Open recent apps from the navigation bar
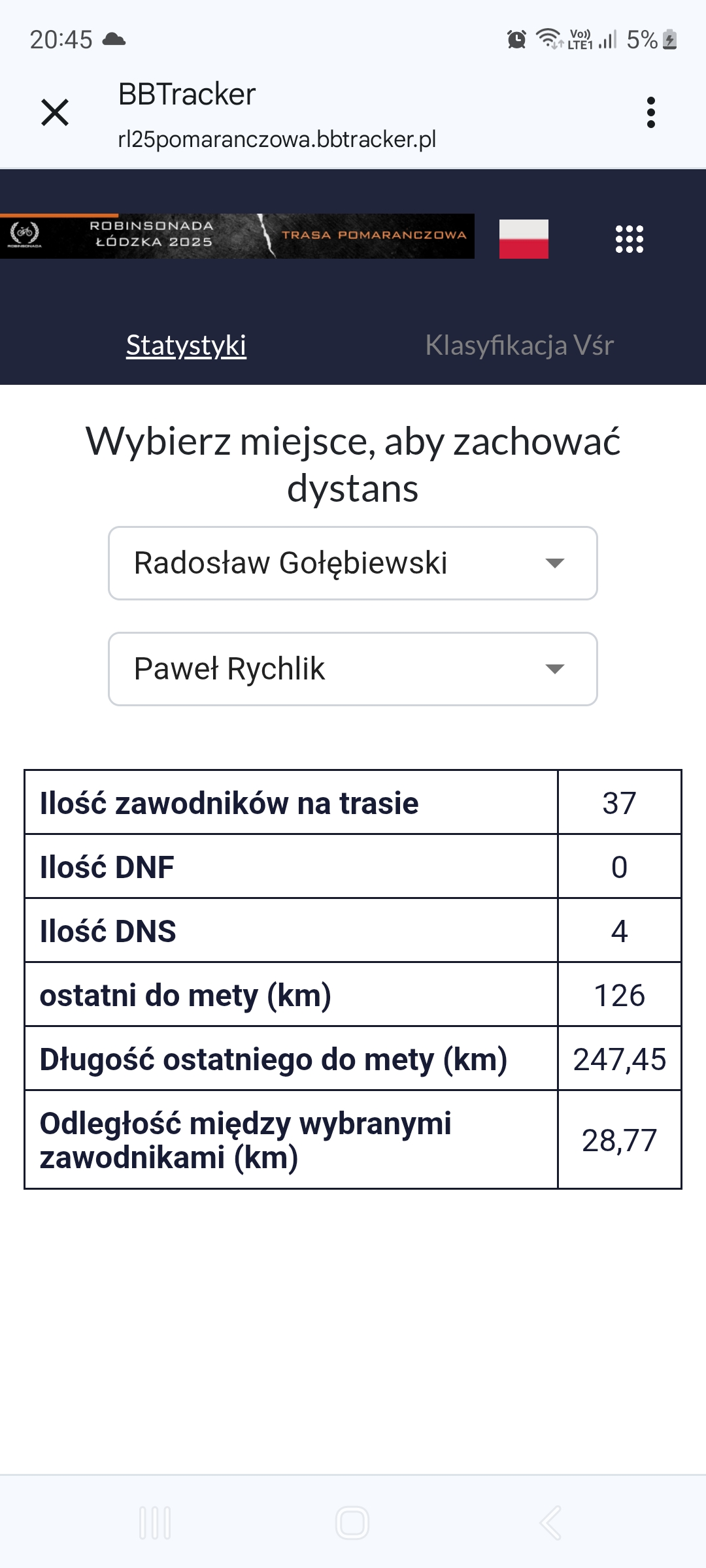The width and height of the screenshot is (706, 1568). point(155,1523)
